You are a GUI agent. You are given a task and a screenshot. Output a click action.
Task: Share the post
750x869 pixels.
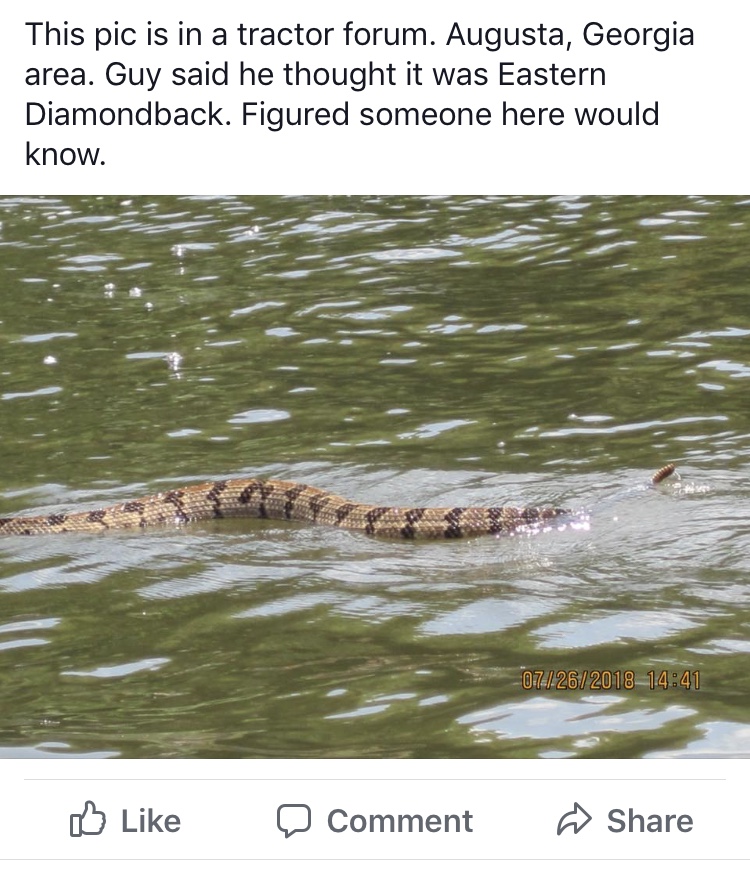tap(624, 821)
